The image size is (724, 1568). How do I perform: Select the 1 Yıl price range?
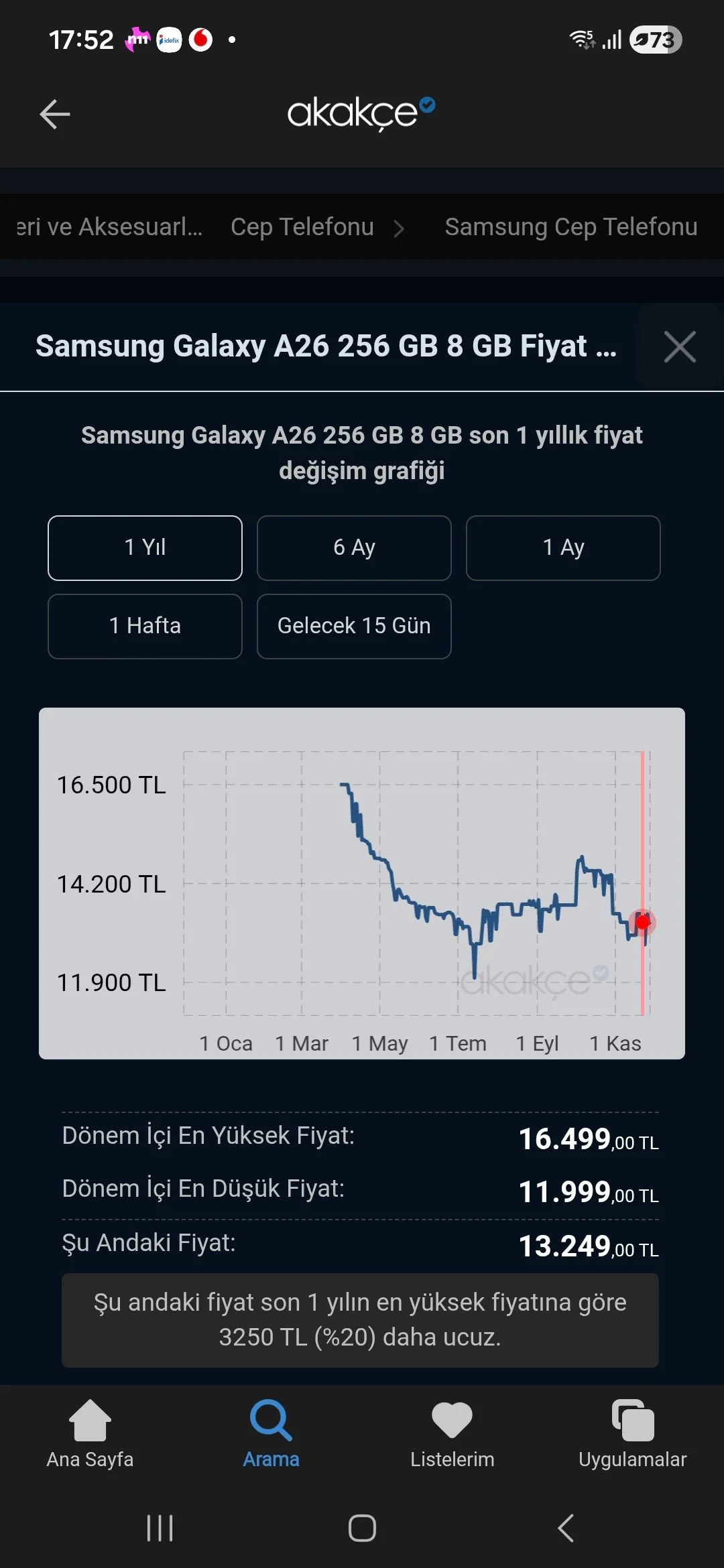pyautogui.click(x=145, y=548)
